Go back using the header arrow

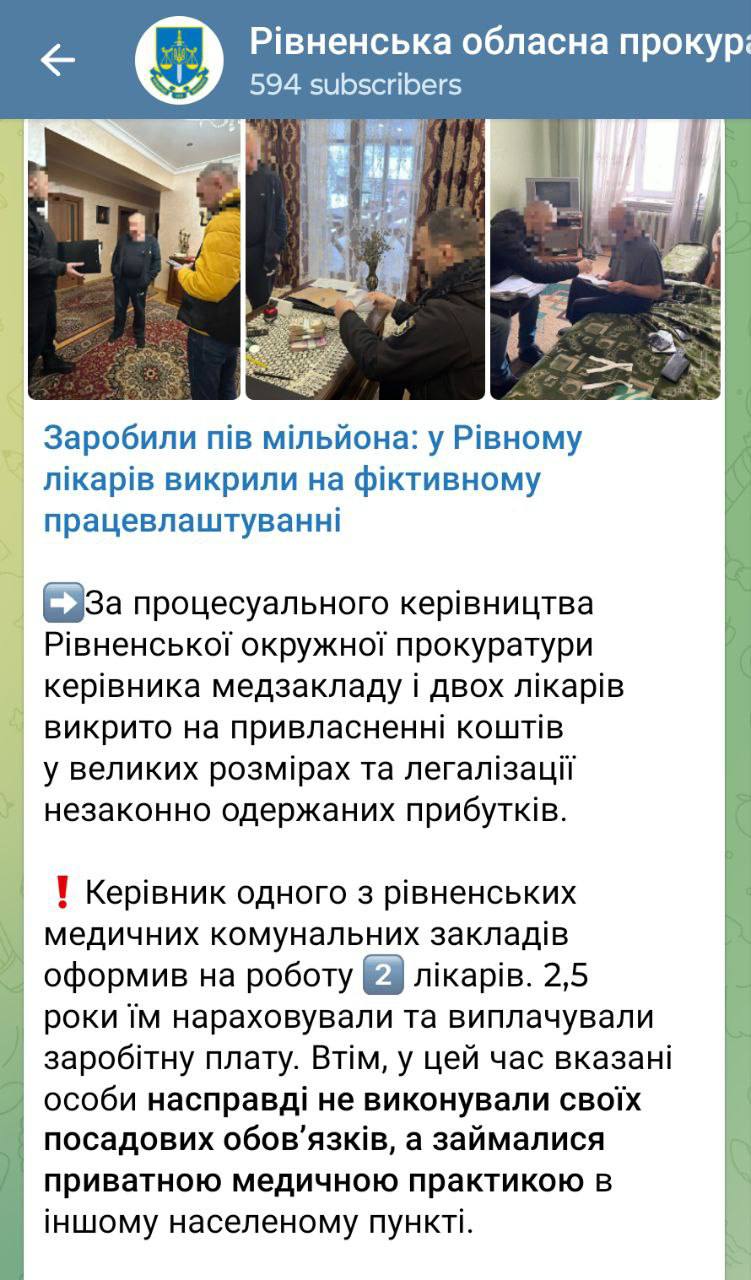point(57,60)
